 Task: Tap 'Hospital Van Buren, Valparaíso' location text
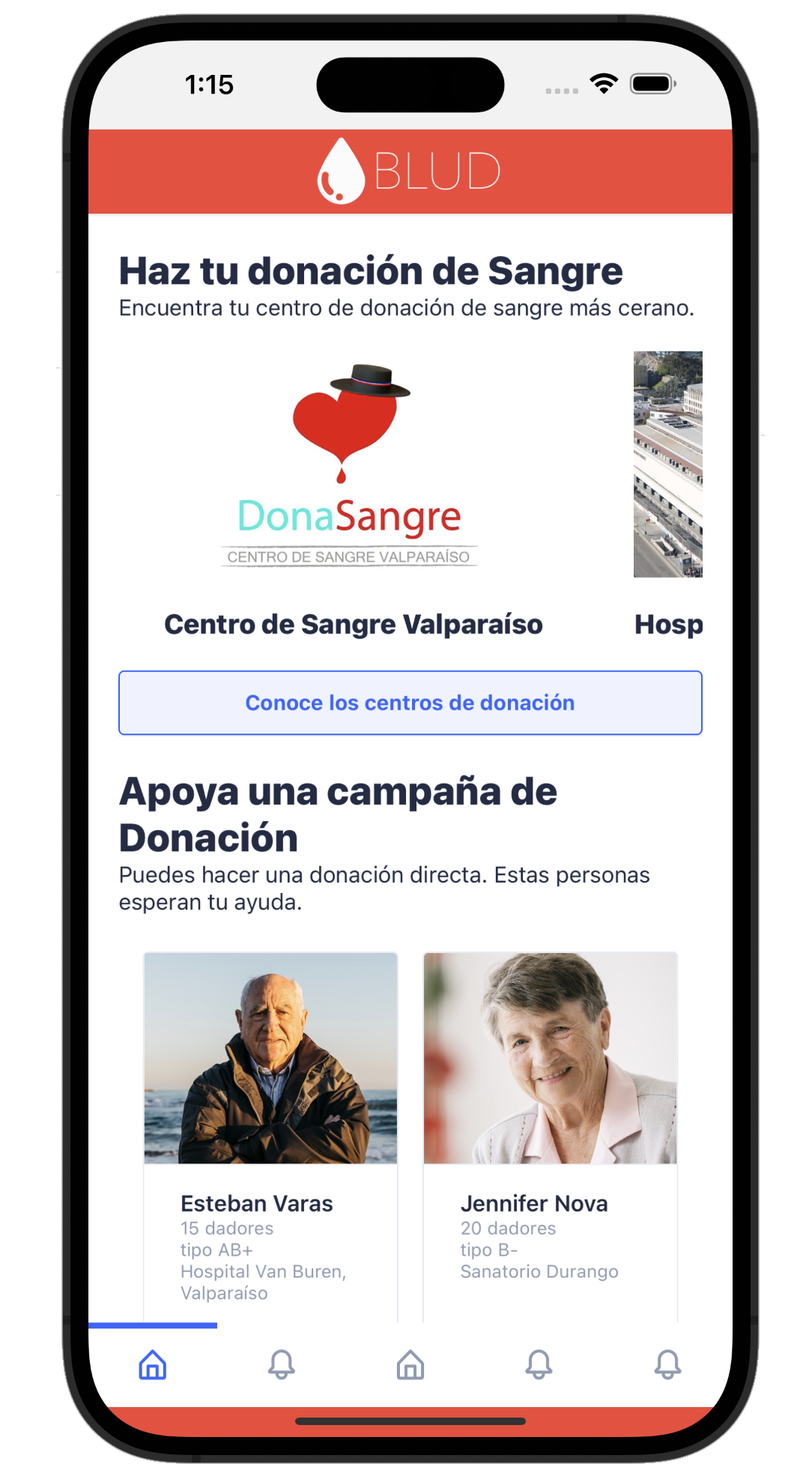coord(264,1281)
